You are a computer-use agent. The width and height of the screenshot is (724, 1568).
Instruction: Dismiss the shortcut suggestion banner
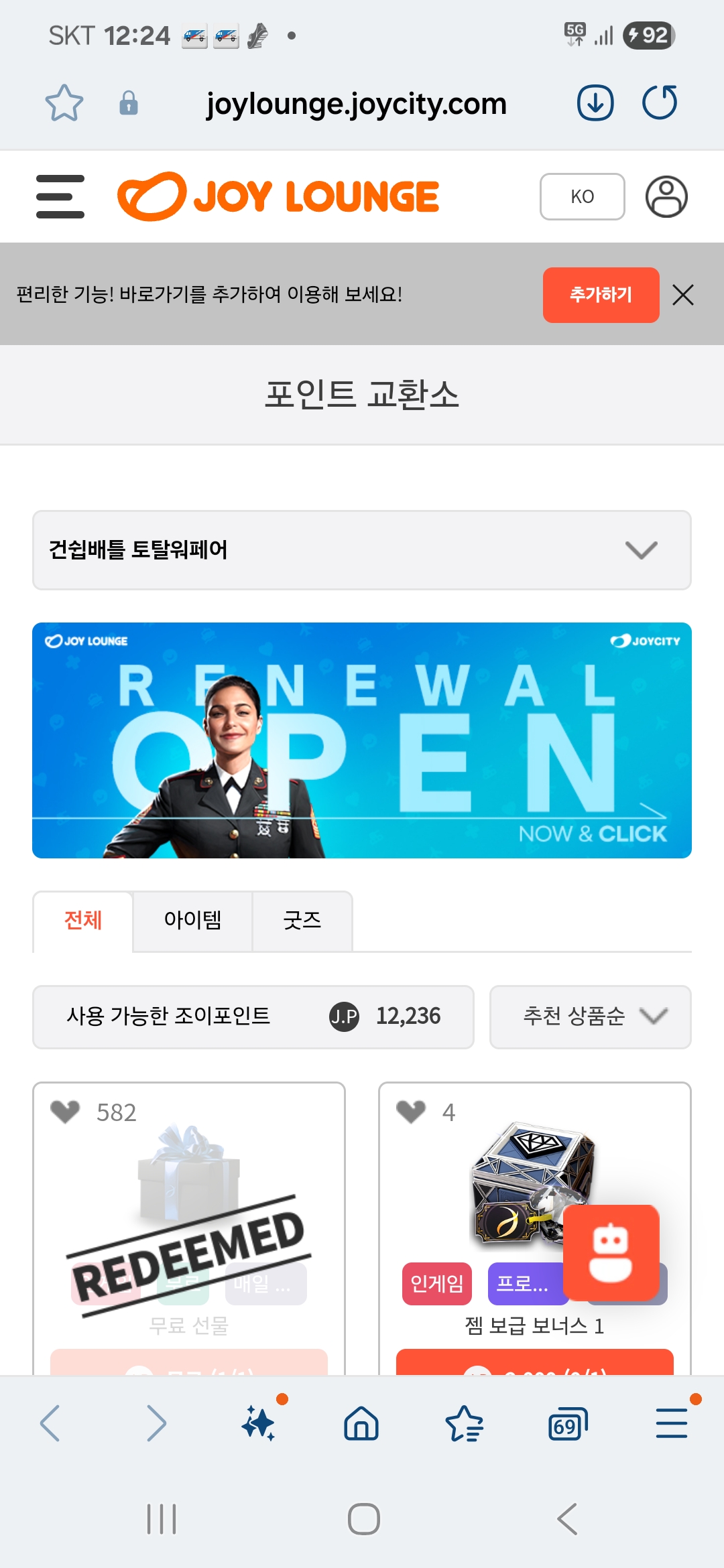pos(683,295)
